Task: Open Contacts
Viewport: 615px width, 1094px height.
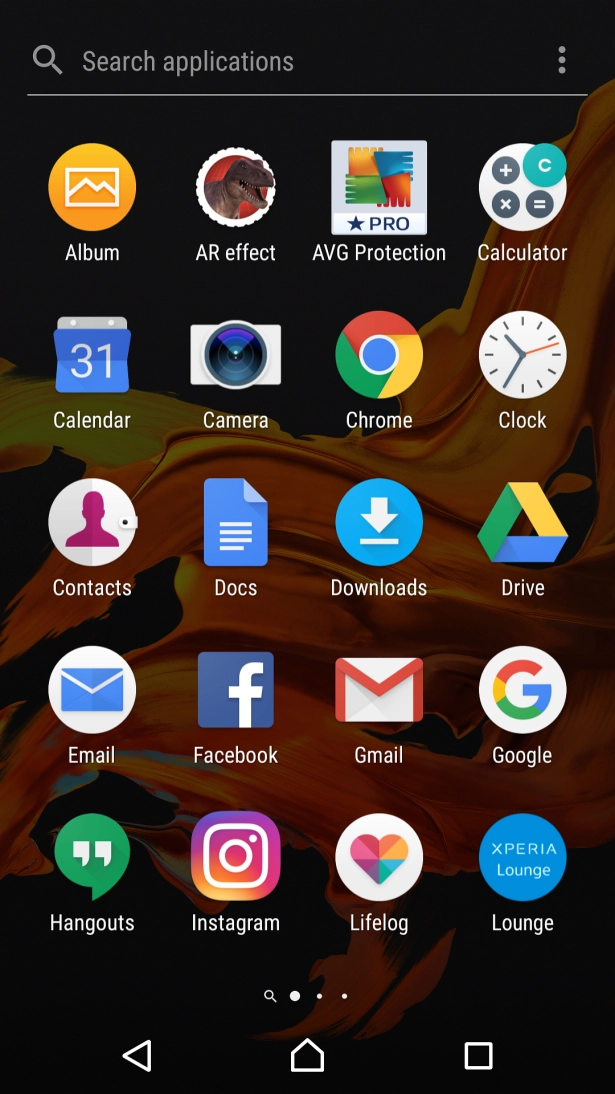Action: [x=92, y=522]
